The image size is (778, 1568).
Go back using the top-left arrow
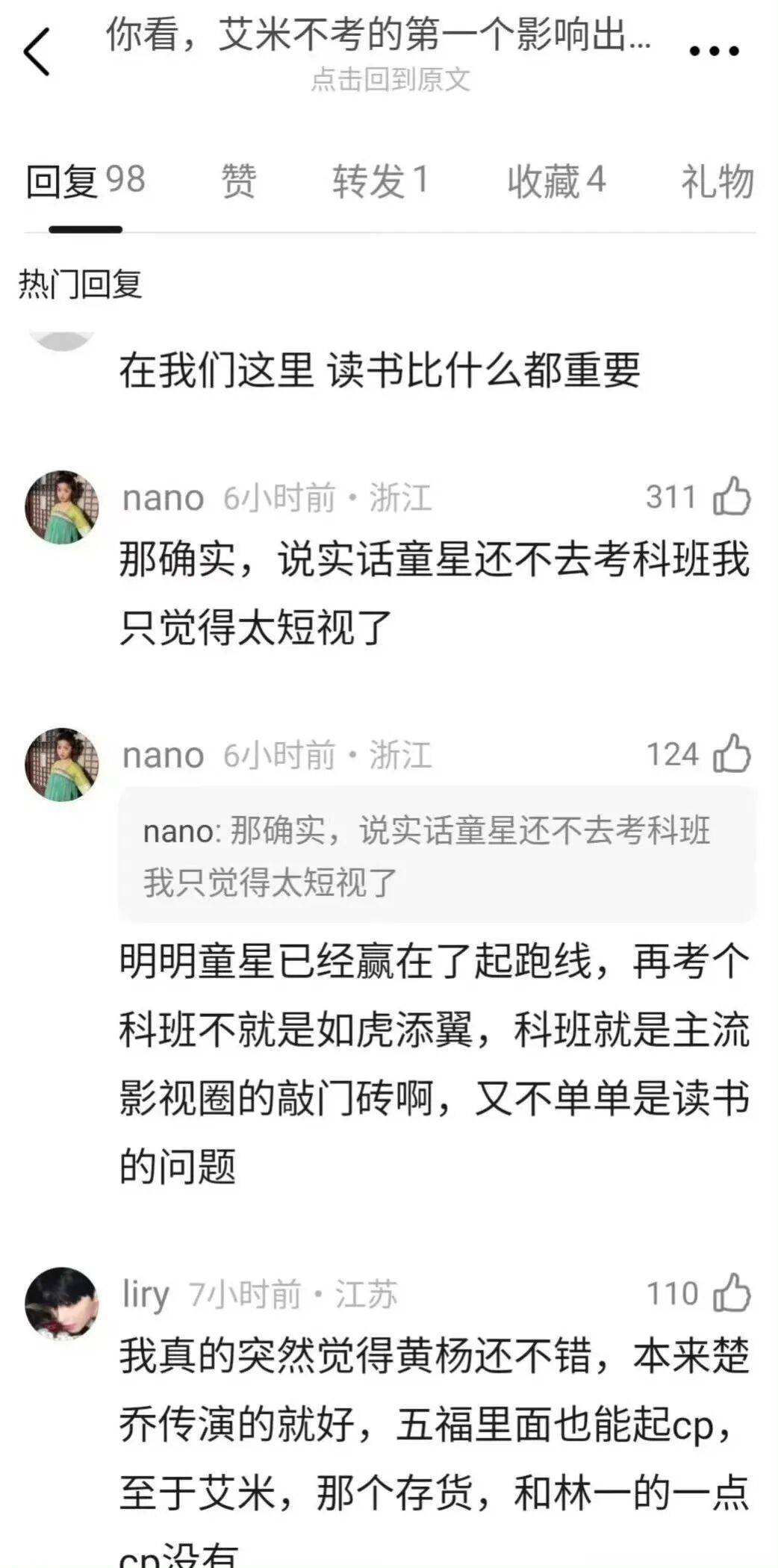click(37, 52)
